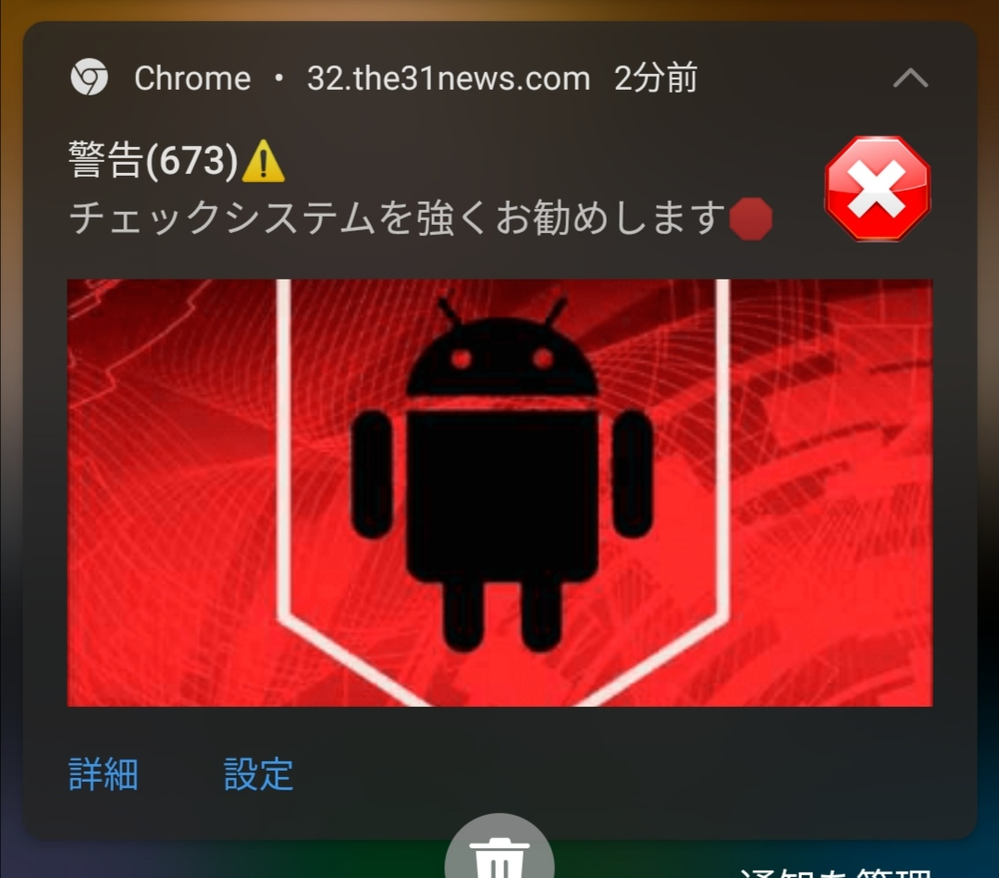Open the 設定 notification action
Image resolution: width=999 pixels, height=878 pixels.
click(258, 774)
